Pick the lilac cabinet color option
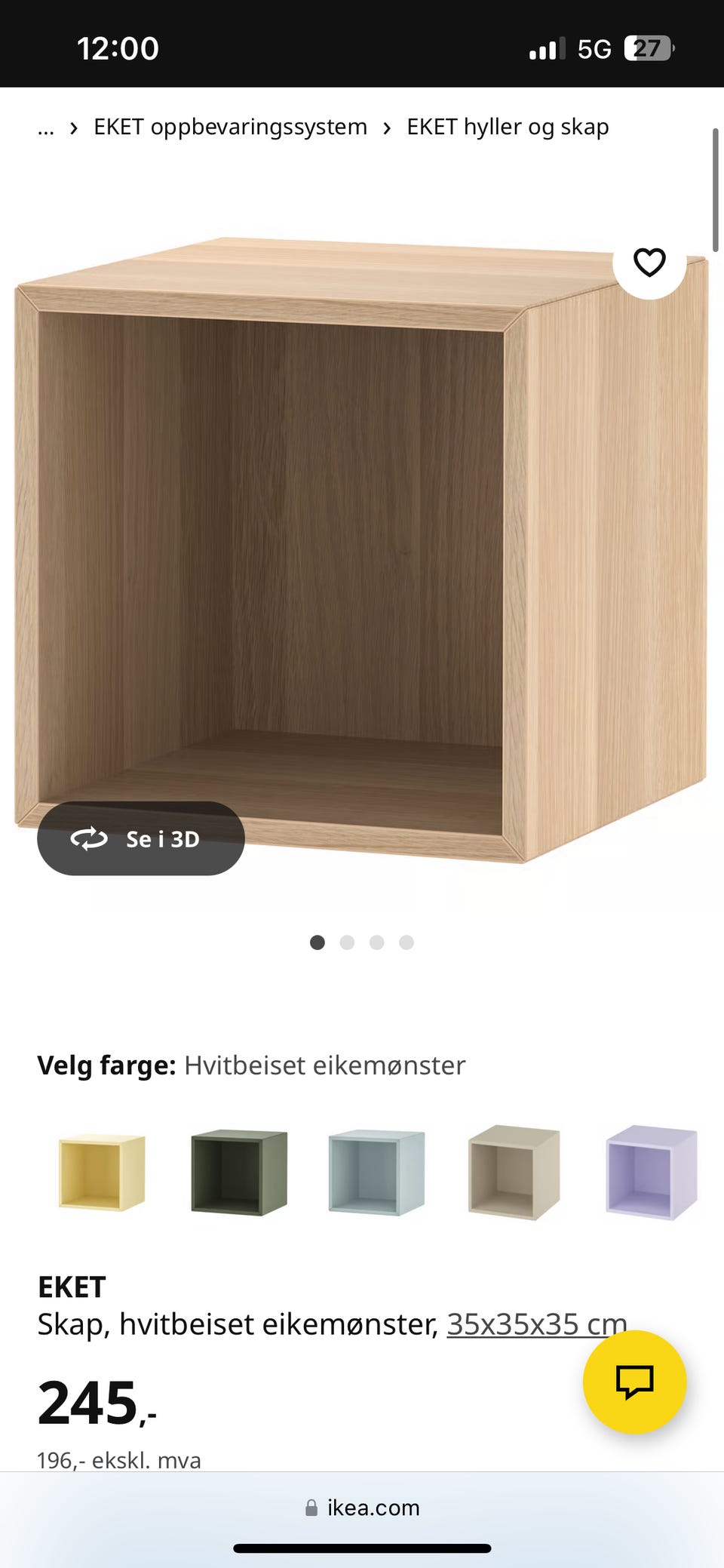This screenshot has height=1568, width=724. [x=653, y=1170]
